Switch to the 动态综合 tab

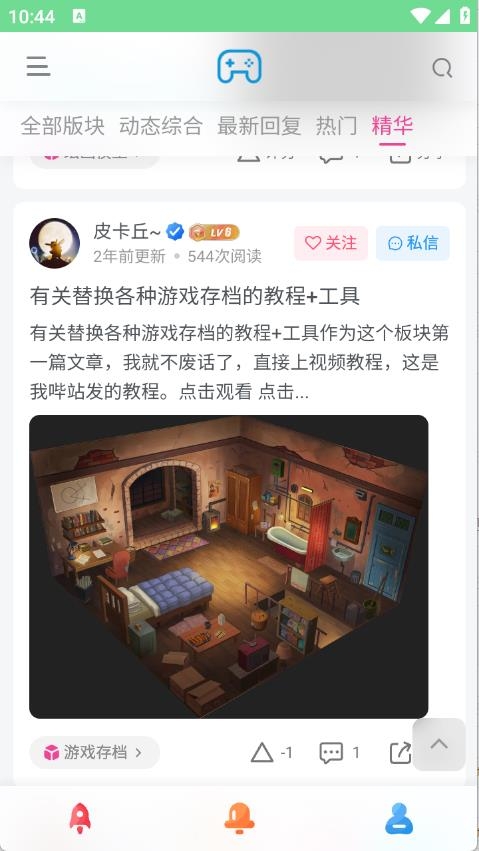[161, 126]
